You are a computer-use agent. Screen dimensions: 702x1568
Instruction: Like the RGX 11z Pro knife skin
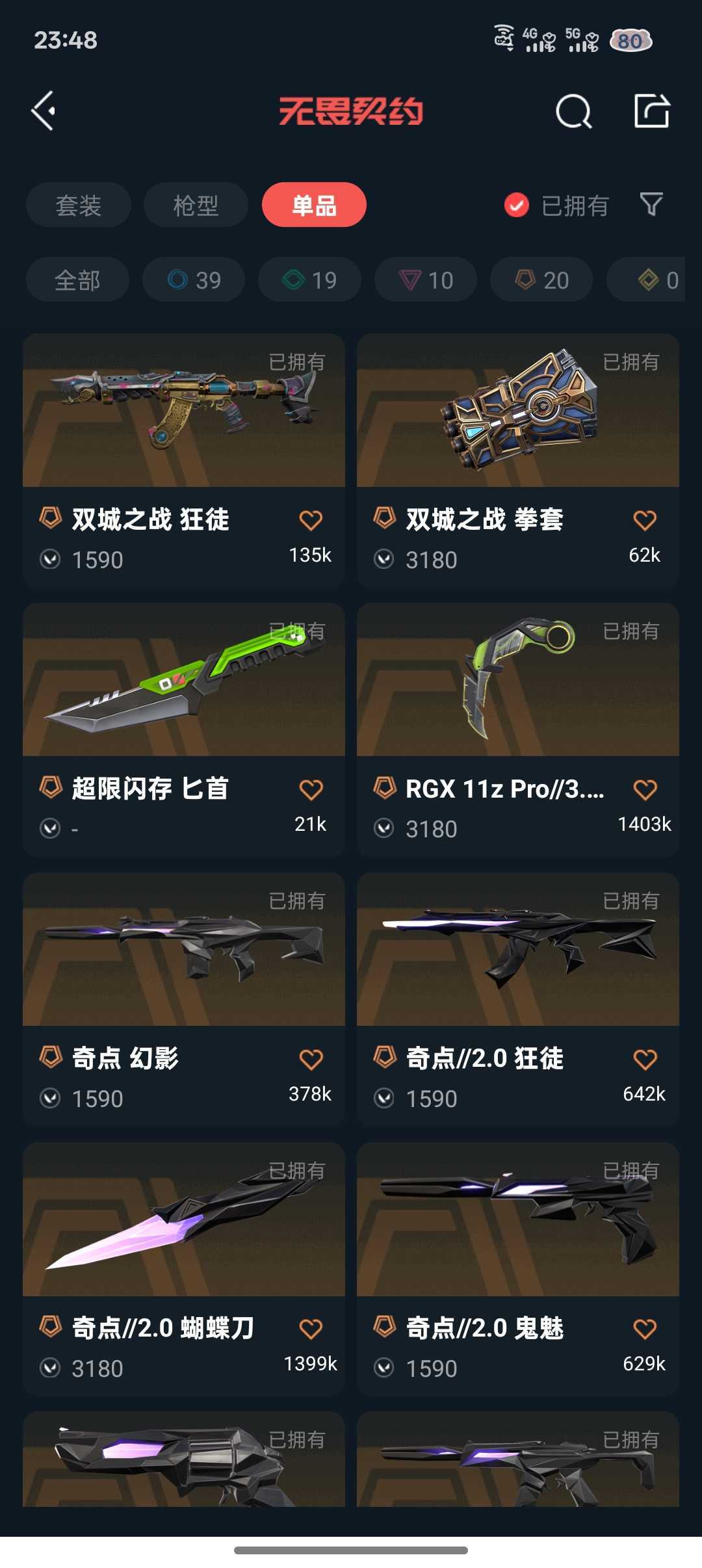(x=645, y=789)
